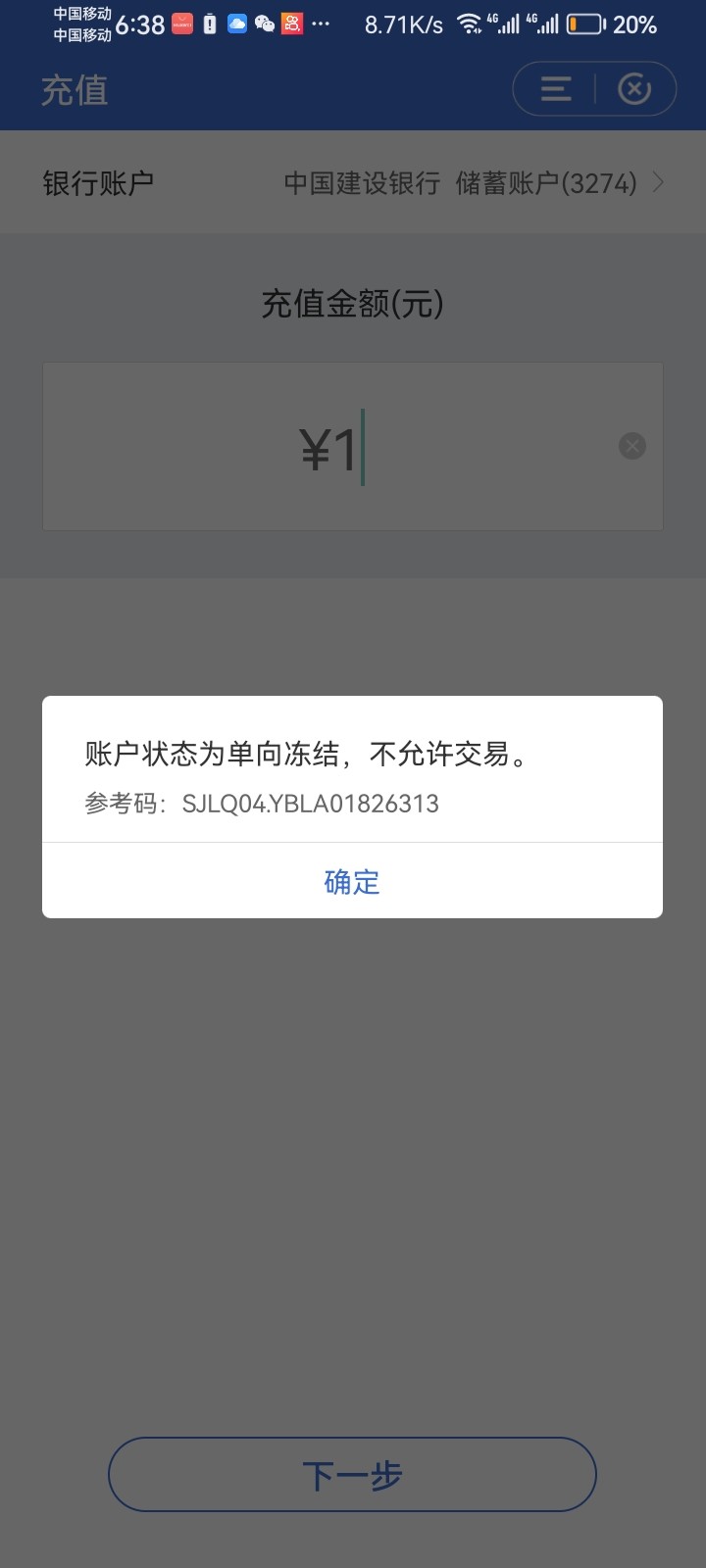Image resolution: width=706 pixels, height=1568 pixels.
Task: Tap the 下一步 next step button
Action: click(x=352, y=1473)
